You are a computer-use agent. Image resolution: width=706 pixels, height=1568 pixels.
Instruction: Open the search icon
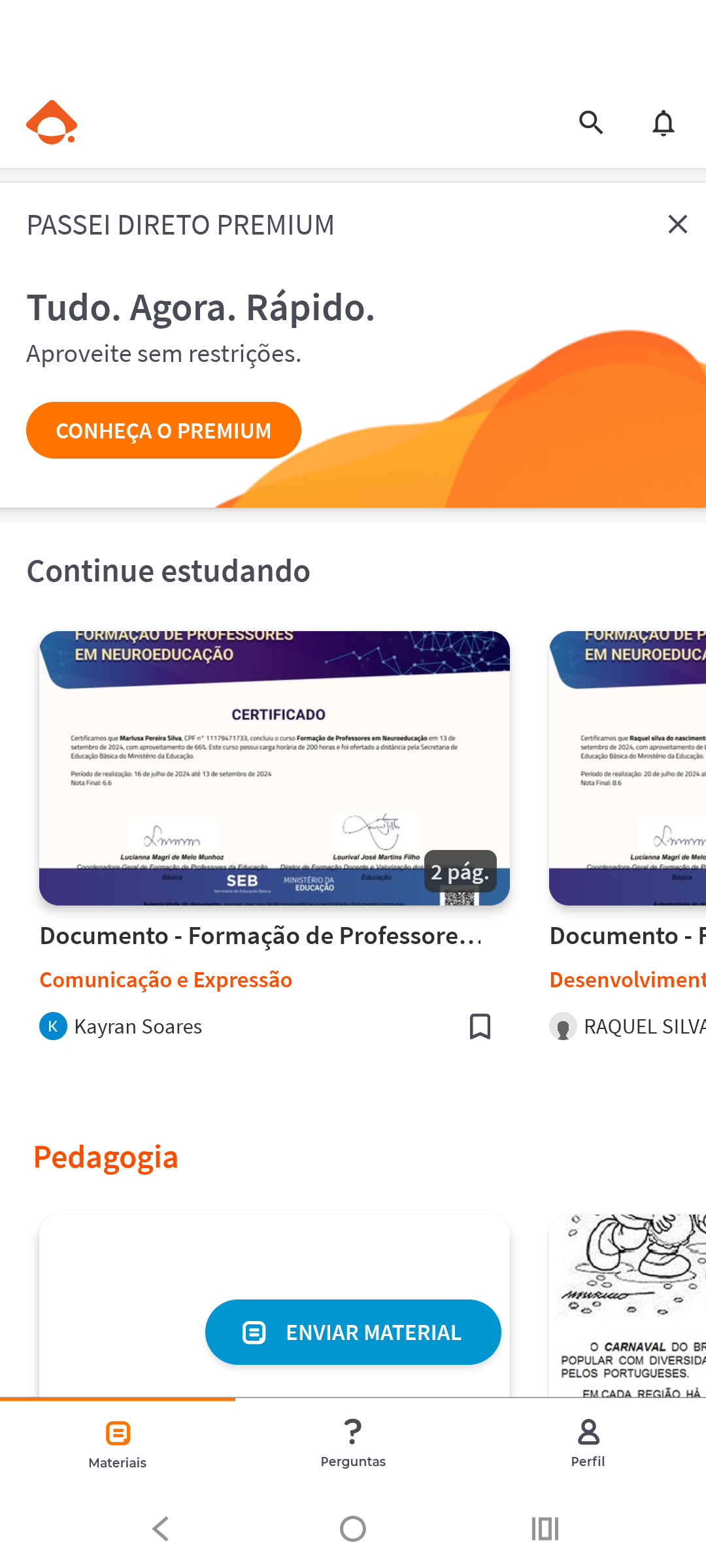coord(591,122)
